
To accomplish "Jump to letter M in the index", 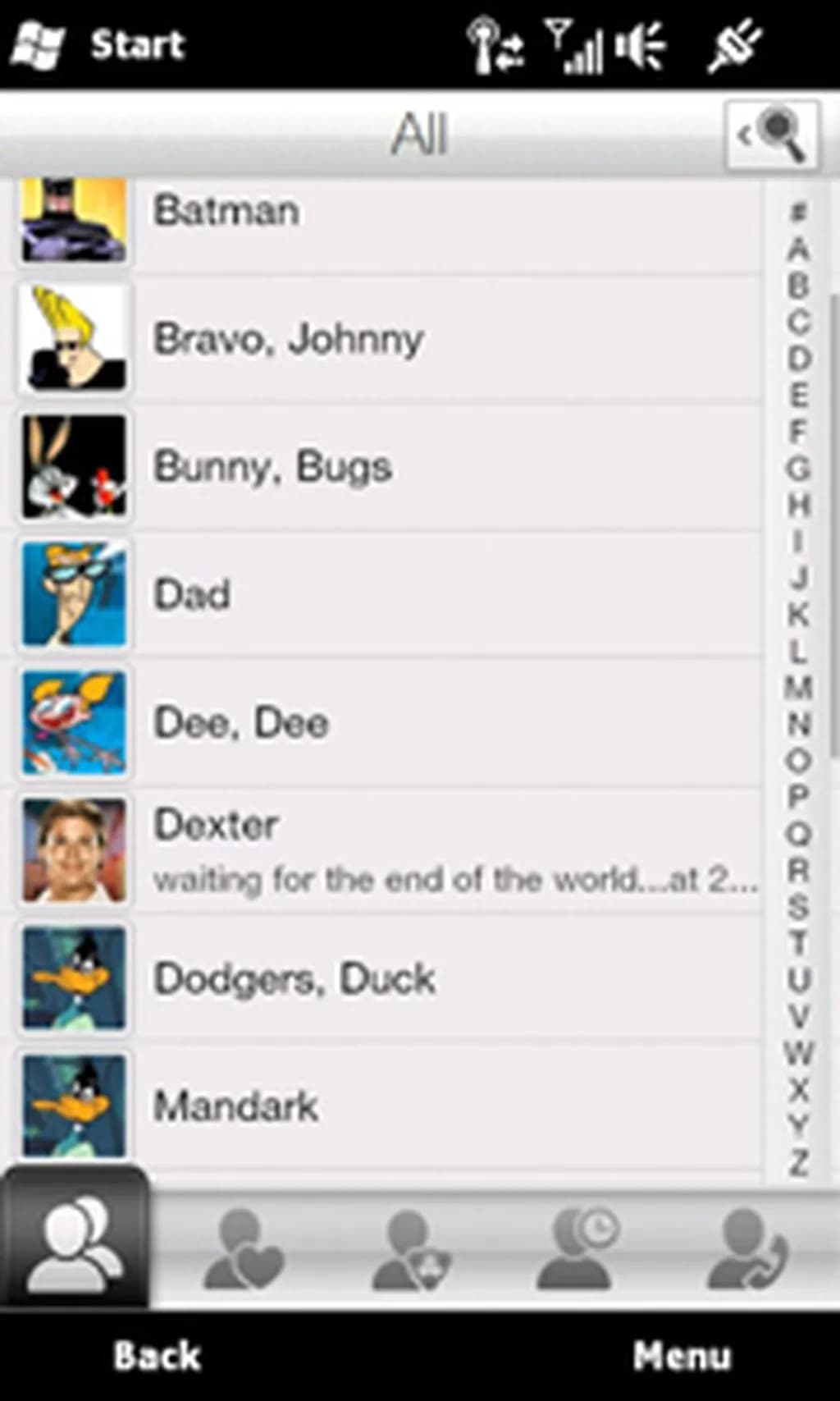I will pyautogui.click(x=799, y=687).
